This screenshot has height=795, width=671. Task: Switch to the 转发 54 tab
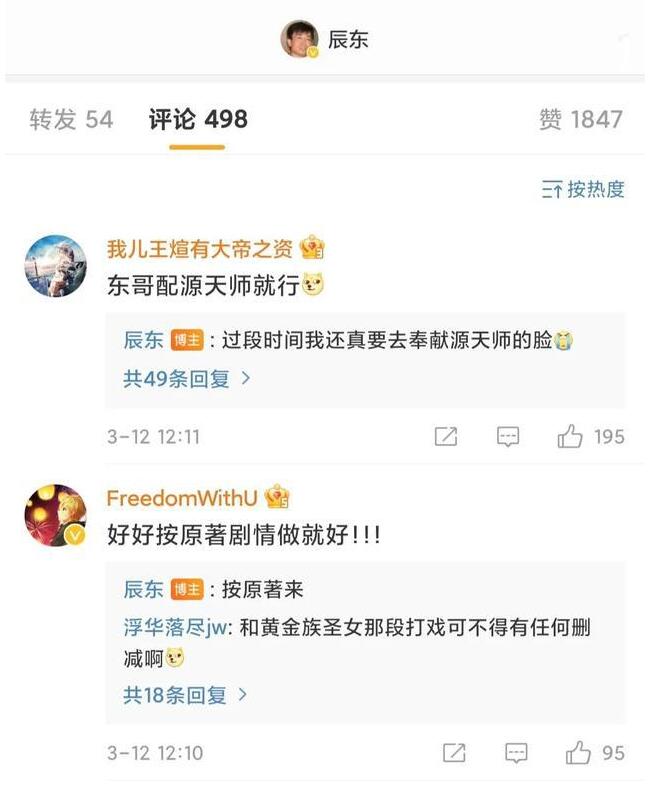click(71, 120)
